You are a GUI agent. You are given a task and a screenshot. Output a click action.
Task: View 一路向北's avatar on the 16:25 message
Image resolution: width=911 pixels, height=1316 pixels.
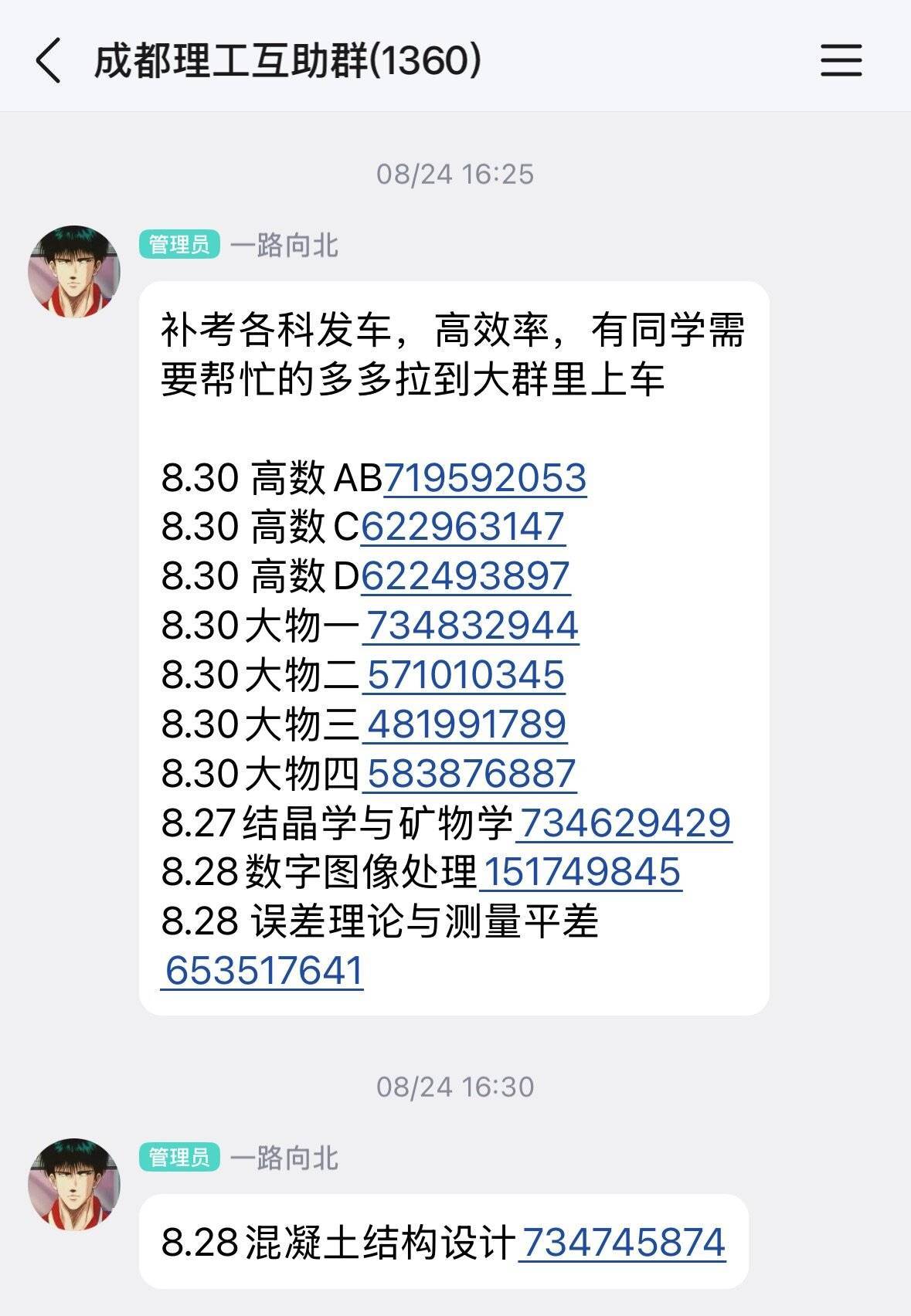tap(74, 272)
